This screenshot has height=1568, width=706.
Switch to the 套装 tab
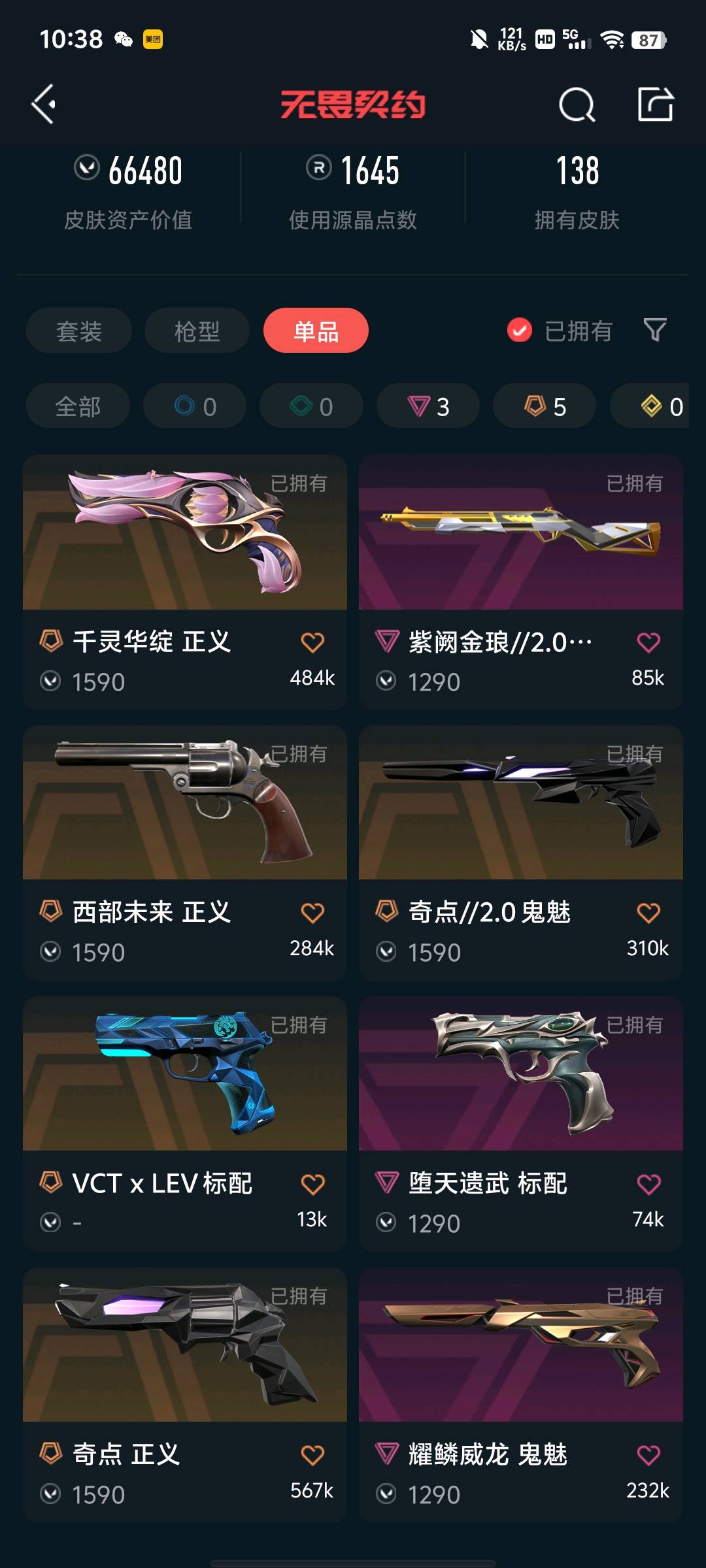(79, 331)
